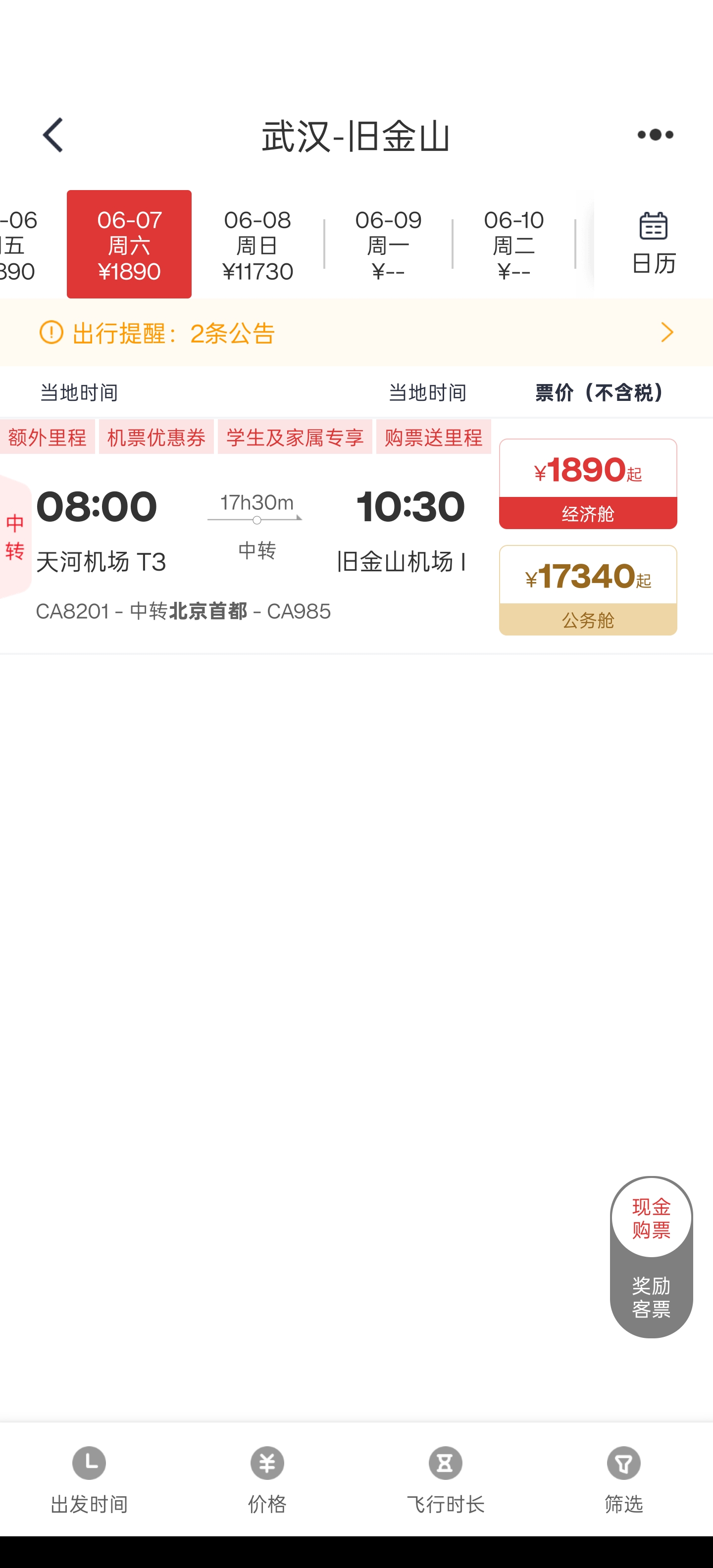Go back from the 武汉-旧金山 page

click(x=53, y=135)
